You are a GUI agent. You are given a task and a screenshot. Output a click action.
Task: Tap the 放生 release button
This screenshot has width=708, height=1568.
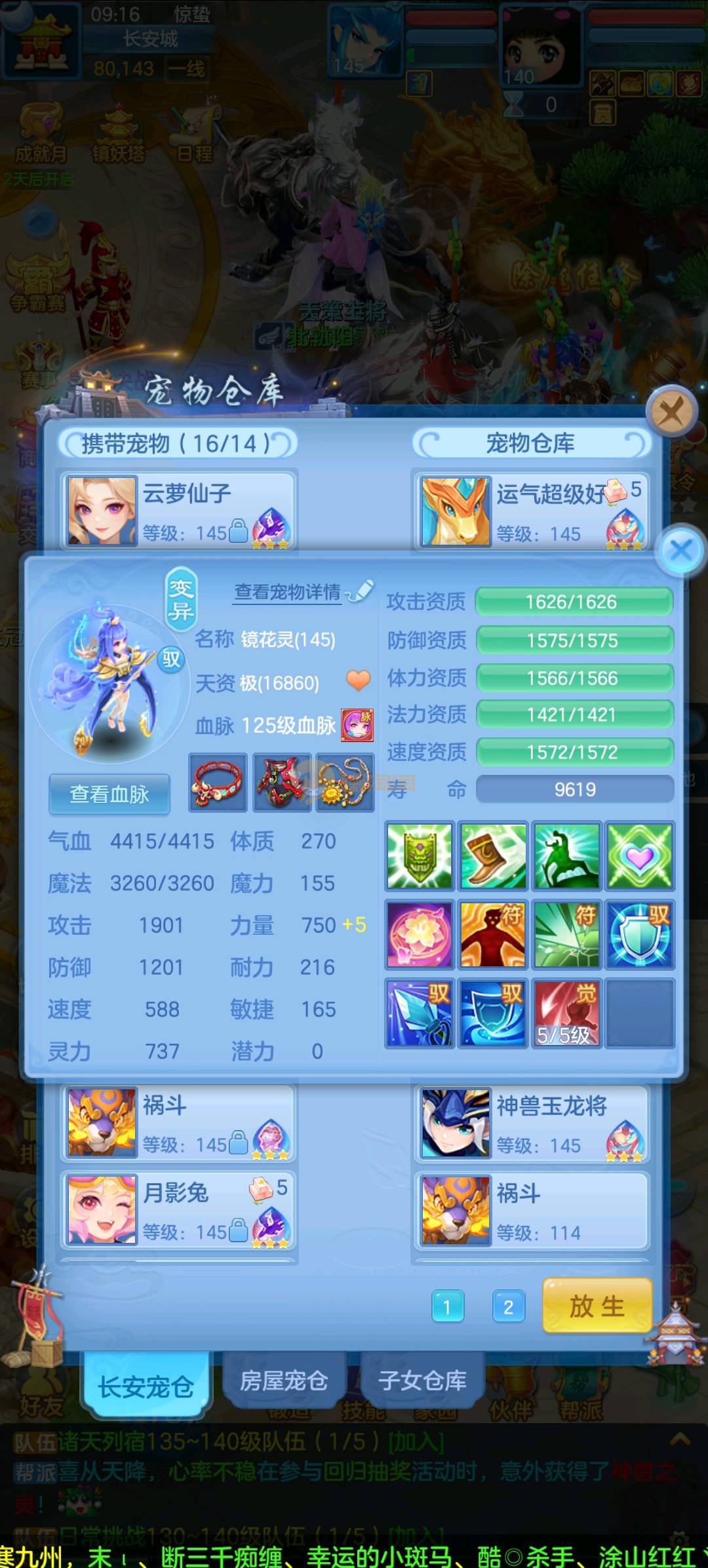point(597,1306)
